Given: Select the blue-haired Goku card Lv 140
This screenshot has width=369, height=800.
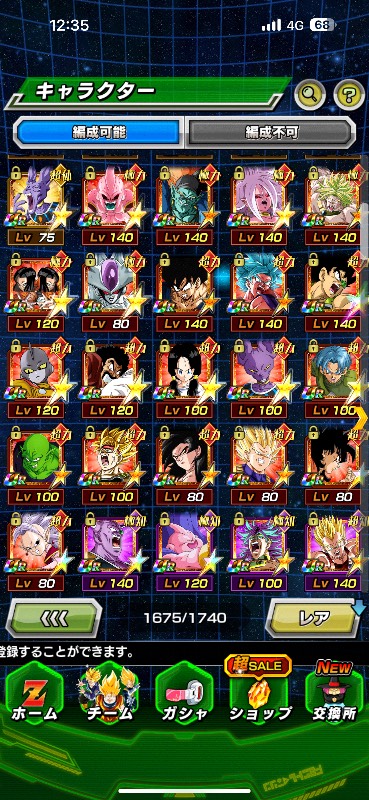Looking at the screenshot, I should point(260,291).
